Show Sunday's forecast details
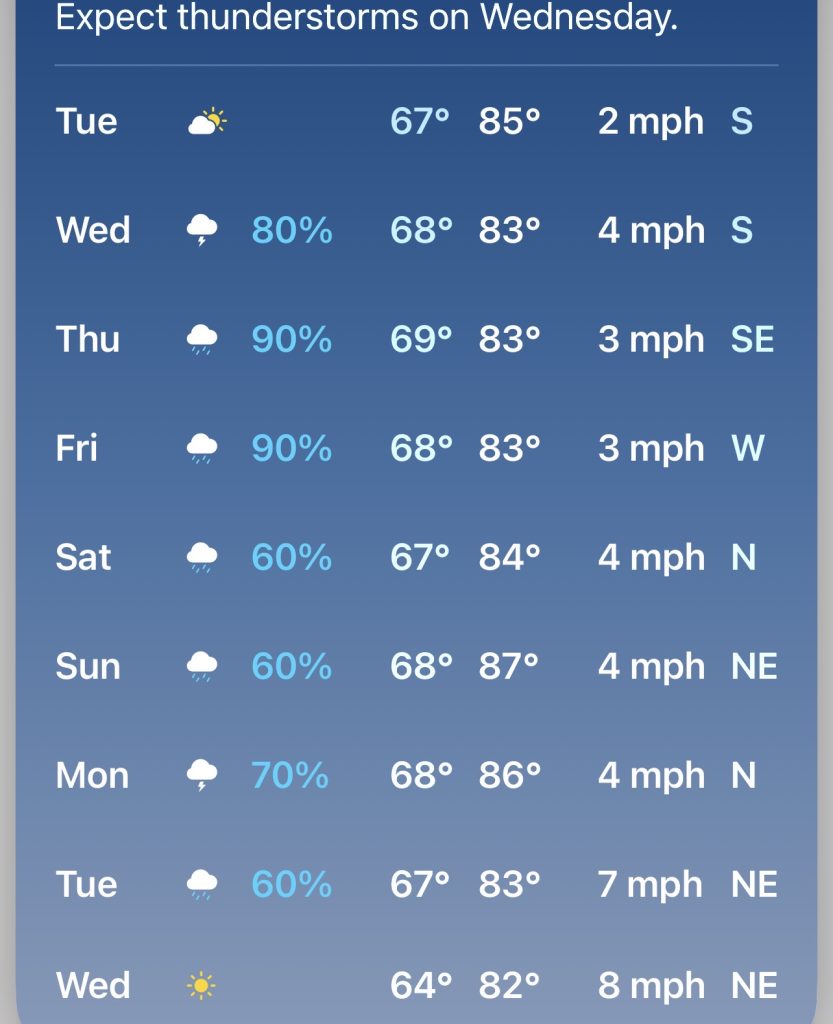This screenshot has height=1024, width=833. [416, 667]
